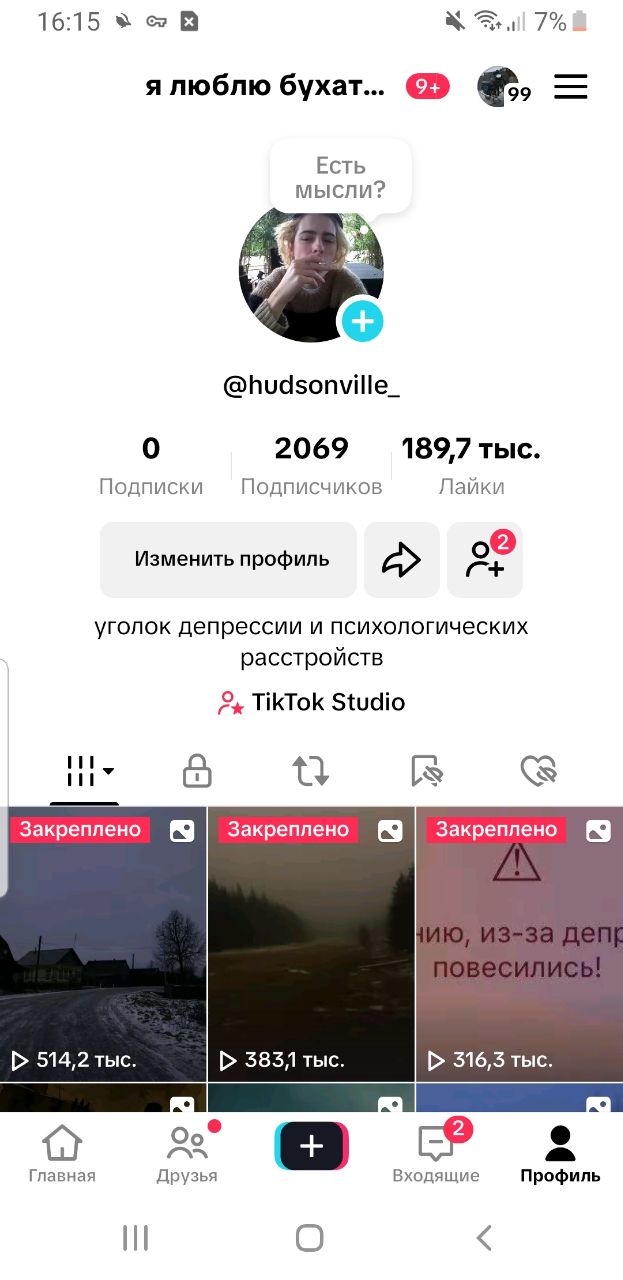Viewport: 623px width, 1280px height.
Task: Switch to hidden liked videos heart tab
Action: click(x=539, y=771)
